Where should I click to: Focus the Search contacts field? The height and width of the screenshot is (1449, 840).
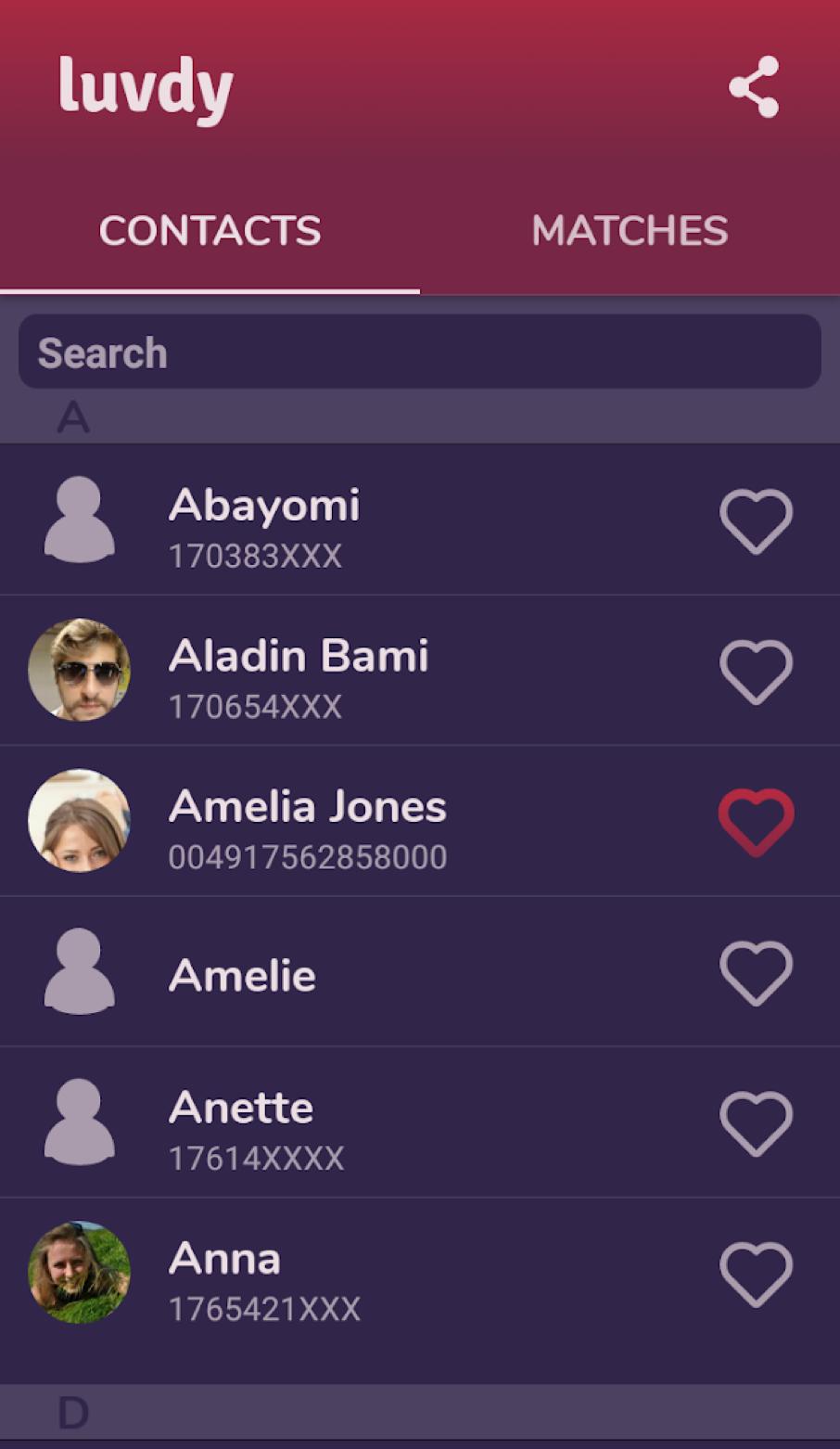(419, 353)
